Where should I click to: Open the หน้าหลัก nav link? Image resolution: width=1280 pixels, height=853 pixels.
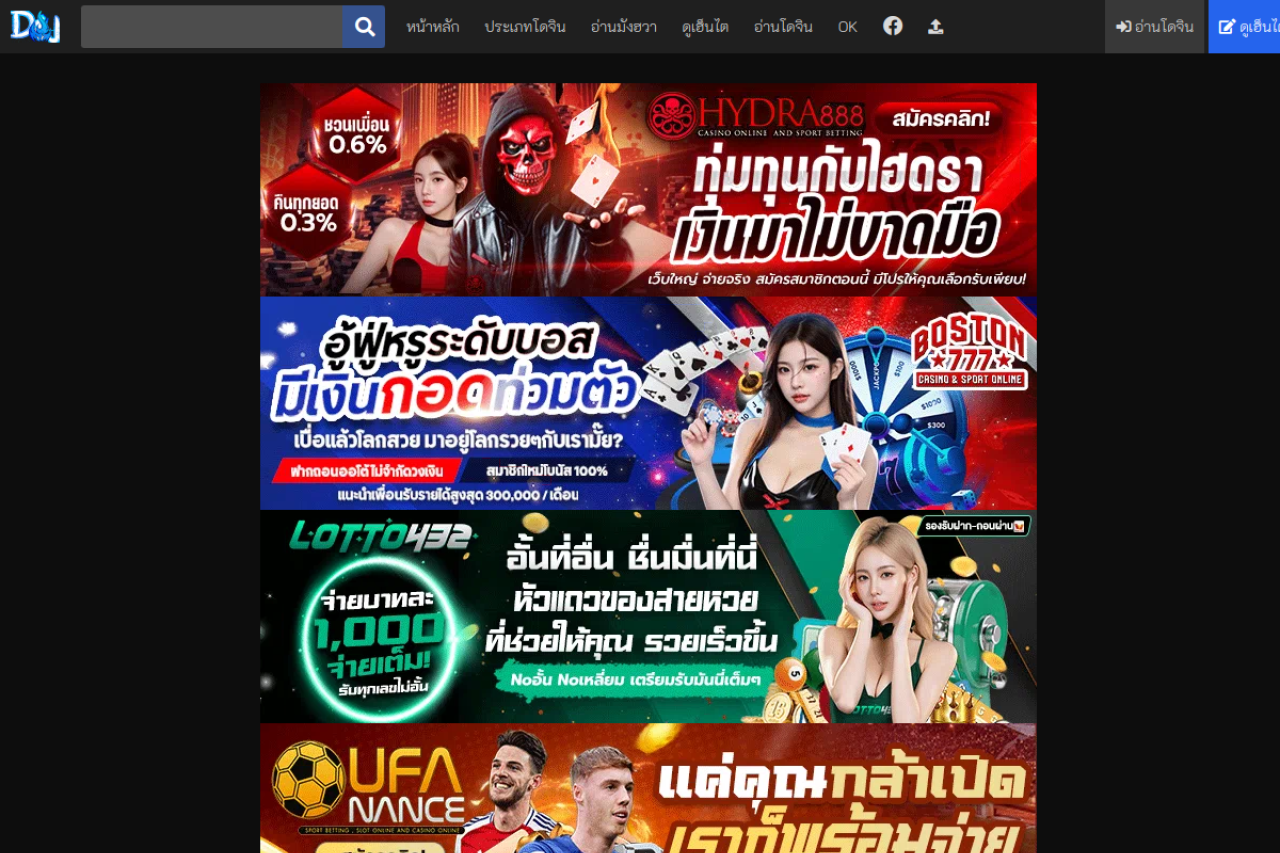tap(432, 27)
